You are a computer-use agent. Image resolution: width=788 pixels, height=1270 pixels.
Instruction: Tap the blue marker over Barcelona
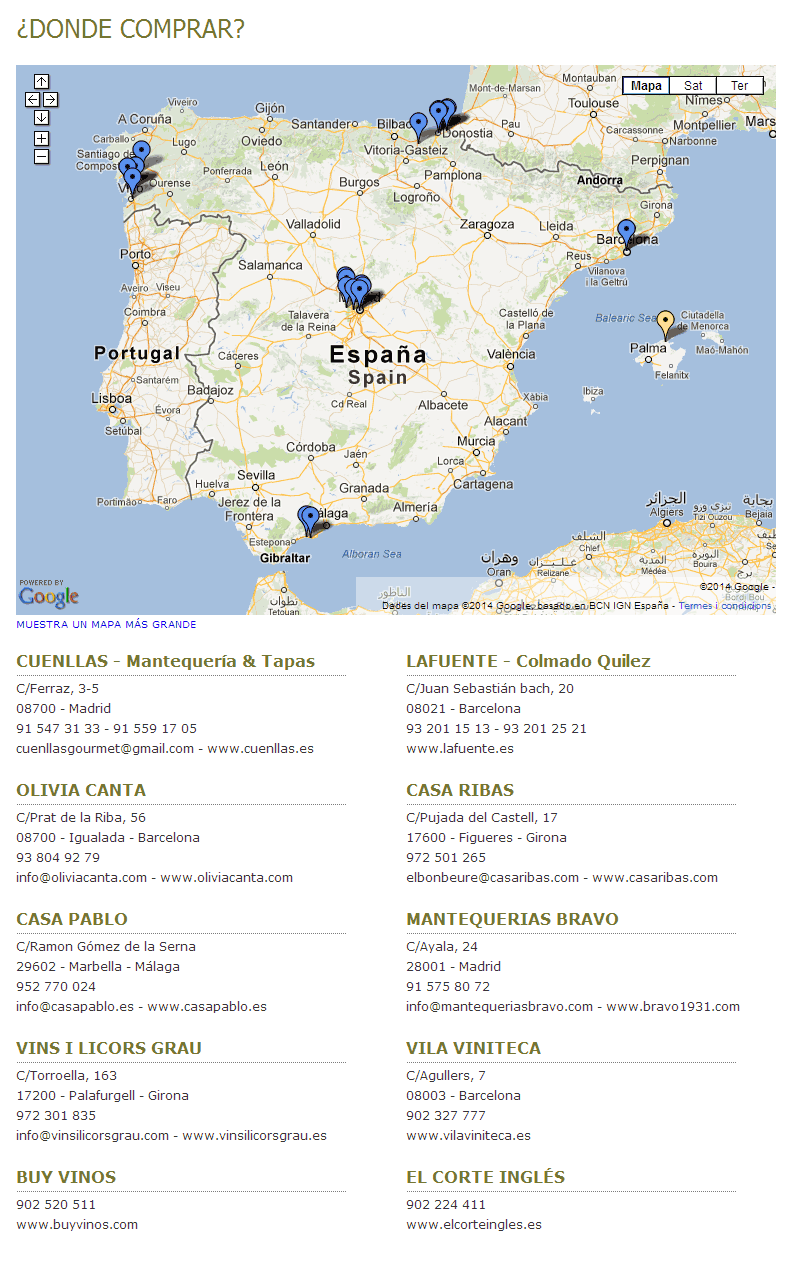point(626,232)
